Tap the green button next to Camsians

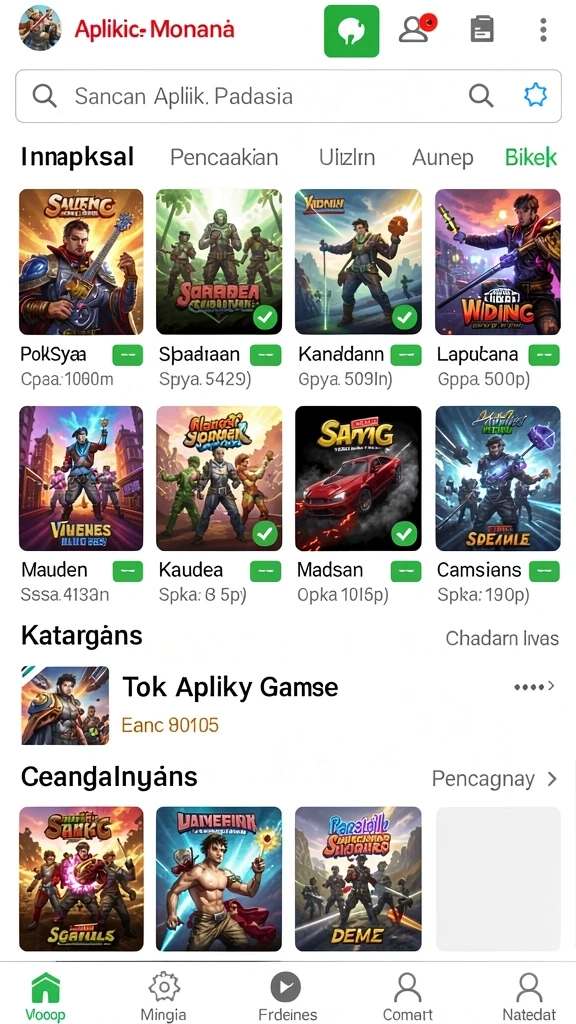544,571
